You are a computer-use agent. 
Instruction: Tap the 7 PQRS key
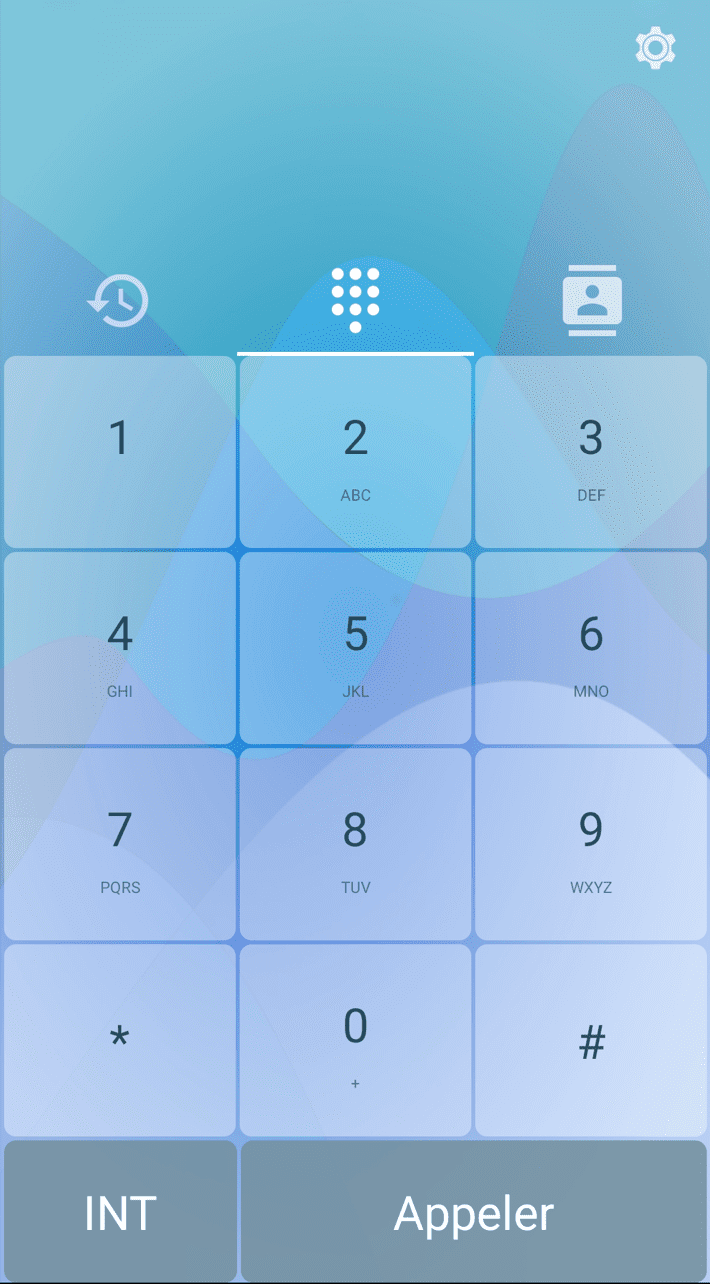click(x=120, y=844)
